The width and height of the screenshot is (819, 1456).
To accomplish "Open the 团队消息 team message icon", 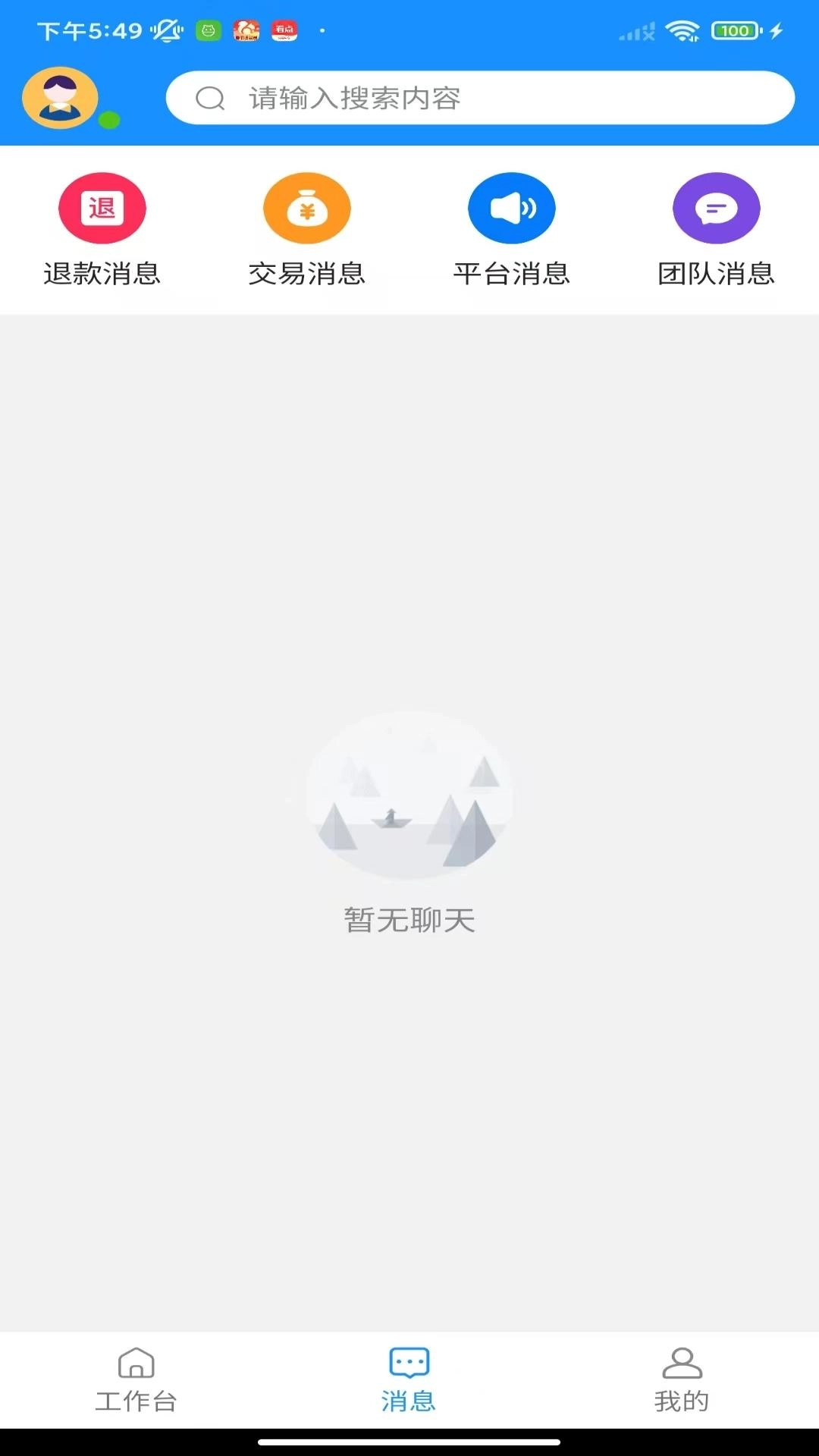I will tap(717, 207).
